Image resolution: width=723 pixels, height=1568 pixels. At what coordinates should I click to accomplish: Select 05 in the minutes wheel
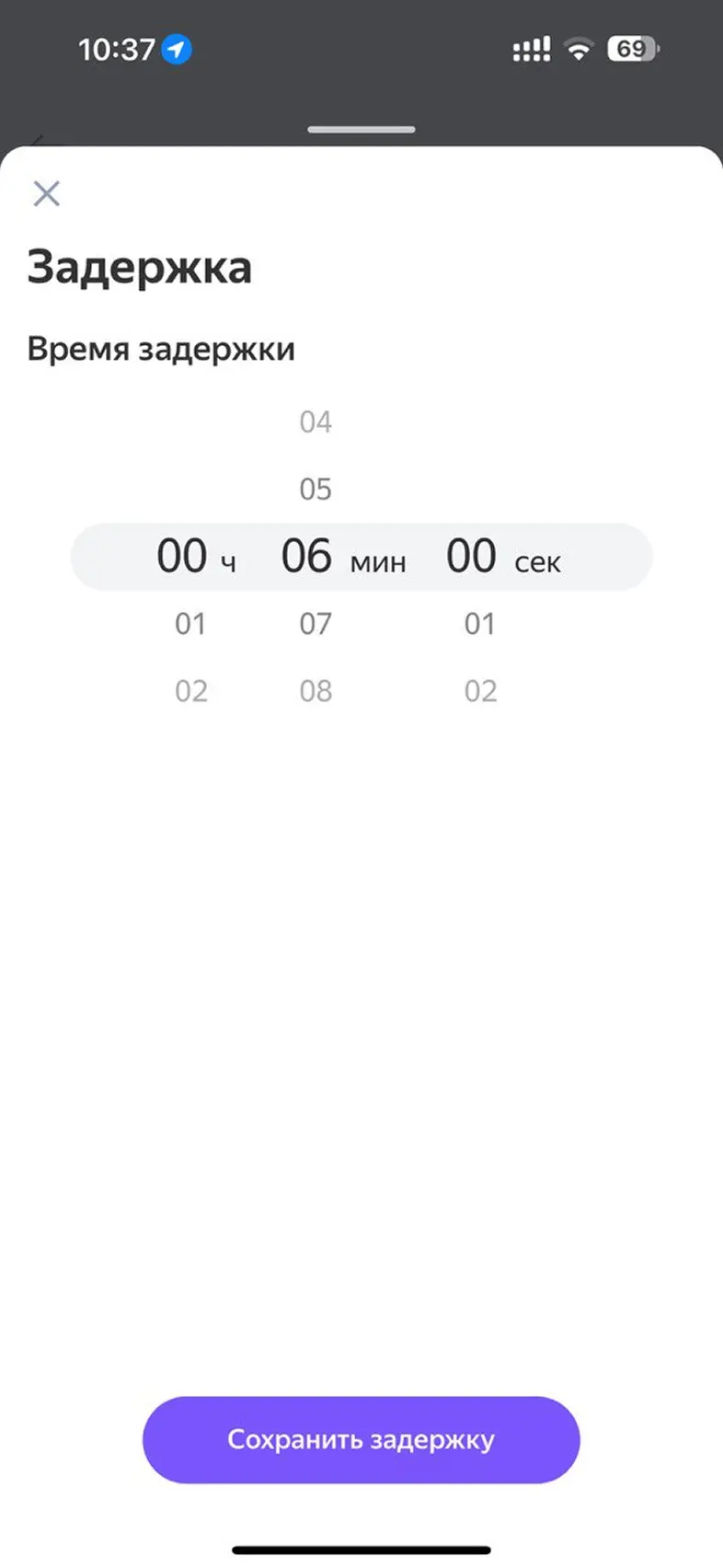pos(316,489)
